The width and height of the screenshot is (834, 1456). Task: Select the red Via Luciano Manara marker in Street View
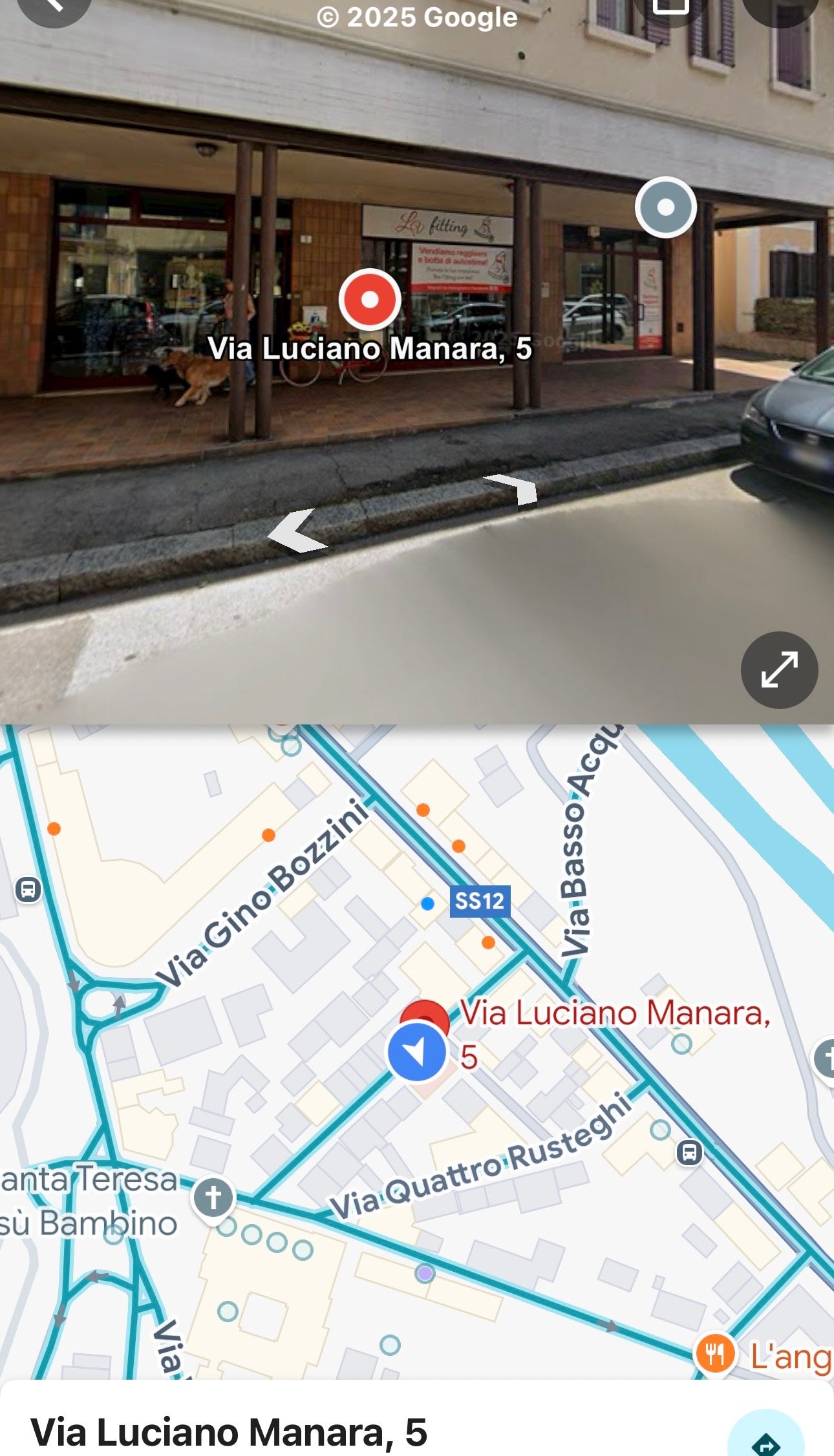(370, 299)
